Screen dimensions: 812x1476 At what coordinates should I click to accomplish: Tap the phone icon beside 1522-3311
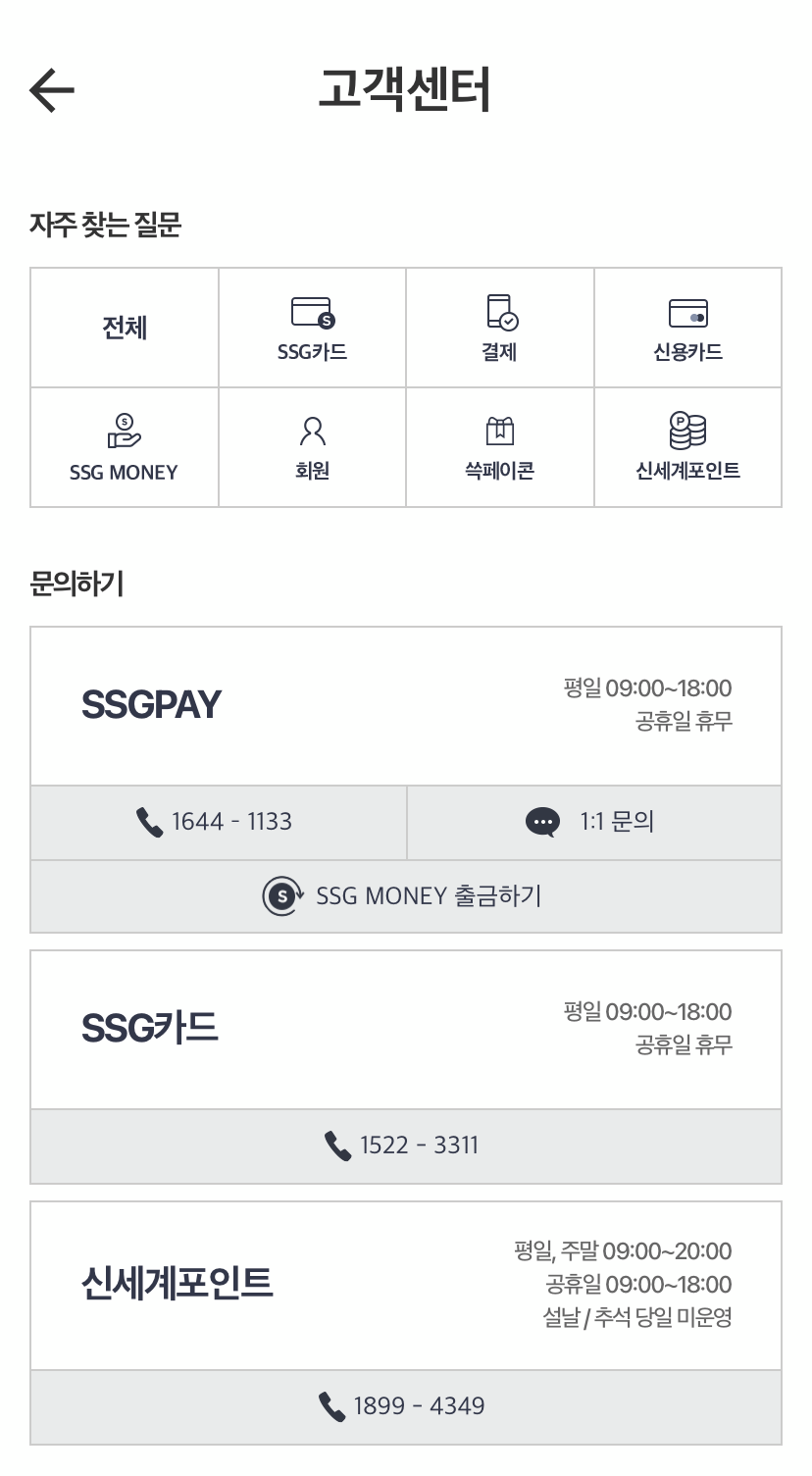pyautogui.click(x=337, y=1145)
